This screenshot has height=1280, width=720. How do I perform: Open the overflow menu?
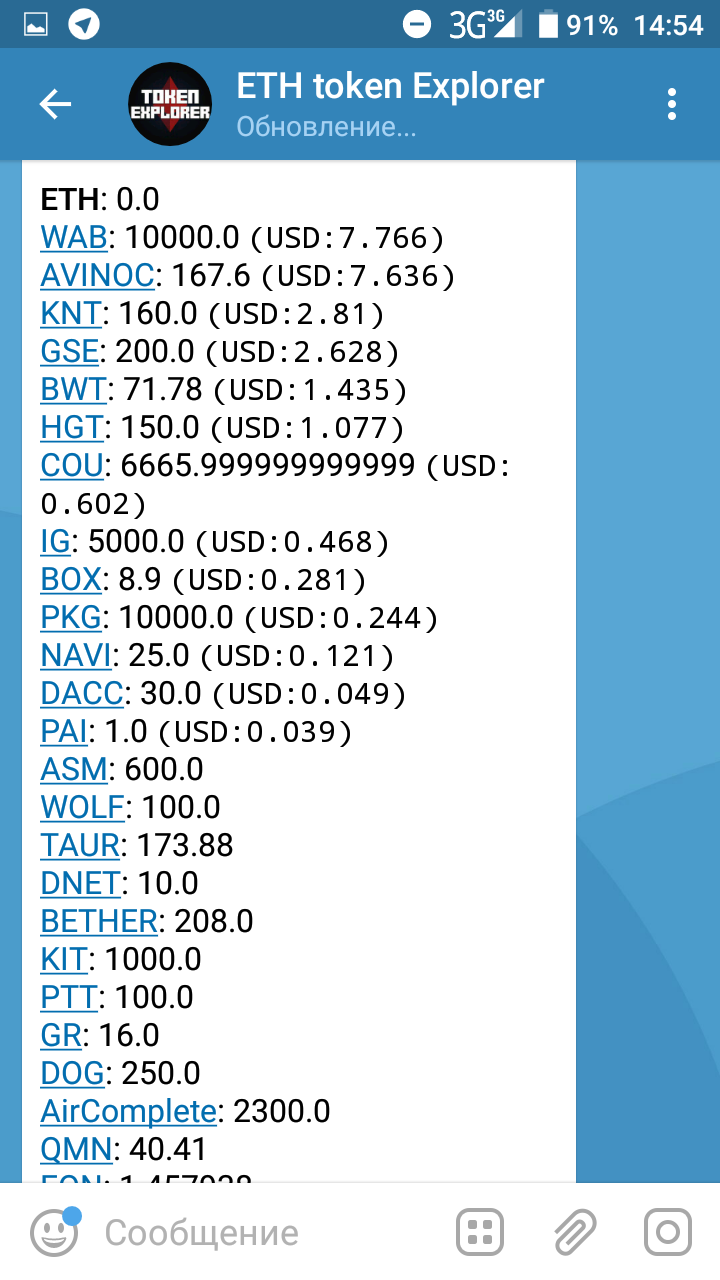tap(672, 104)
